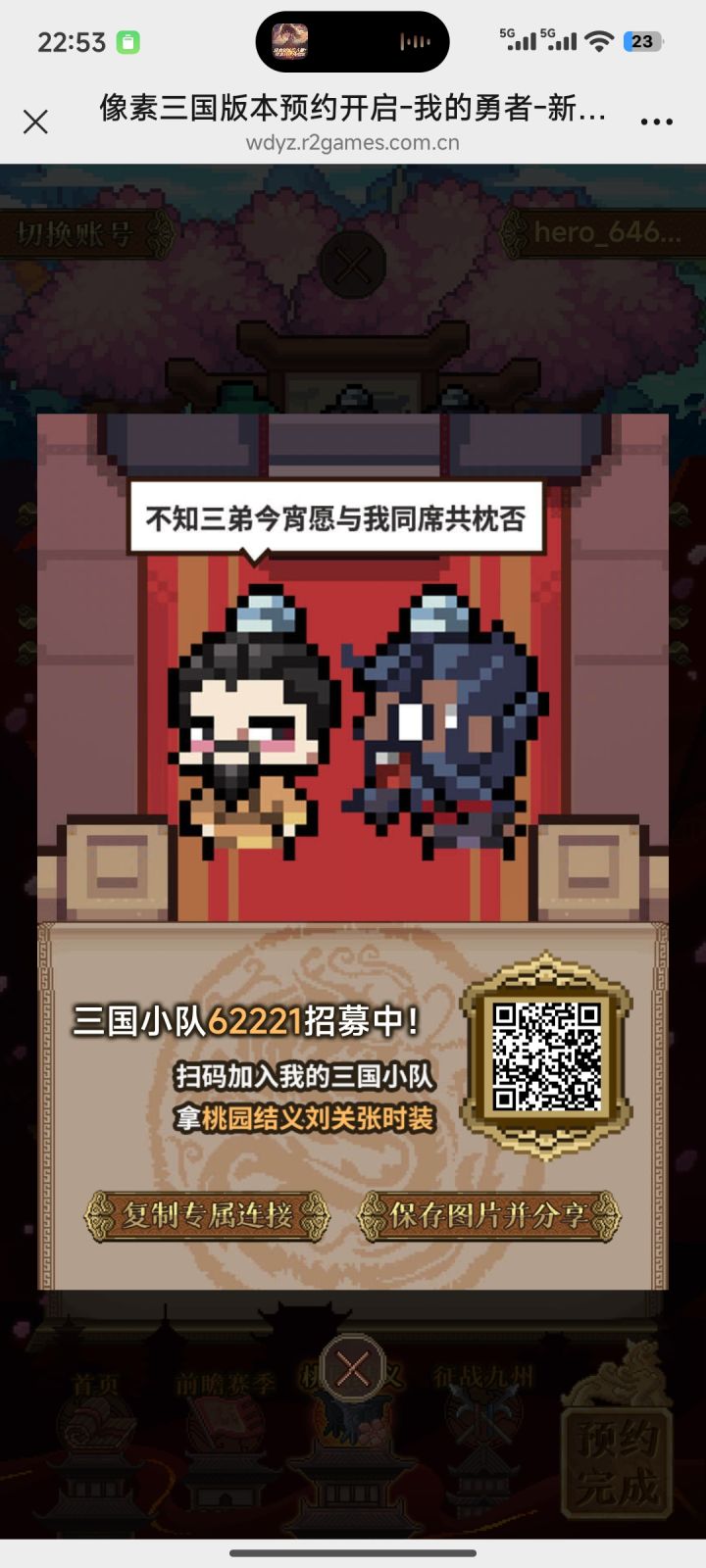Screen dimensions: 706x1568
Task: Dismiss the page with the browser close button
Action: click(x=36, y=120)
